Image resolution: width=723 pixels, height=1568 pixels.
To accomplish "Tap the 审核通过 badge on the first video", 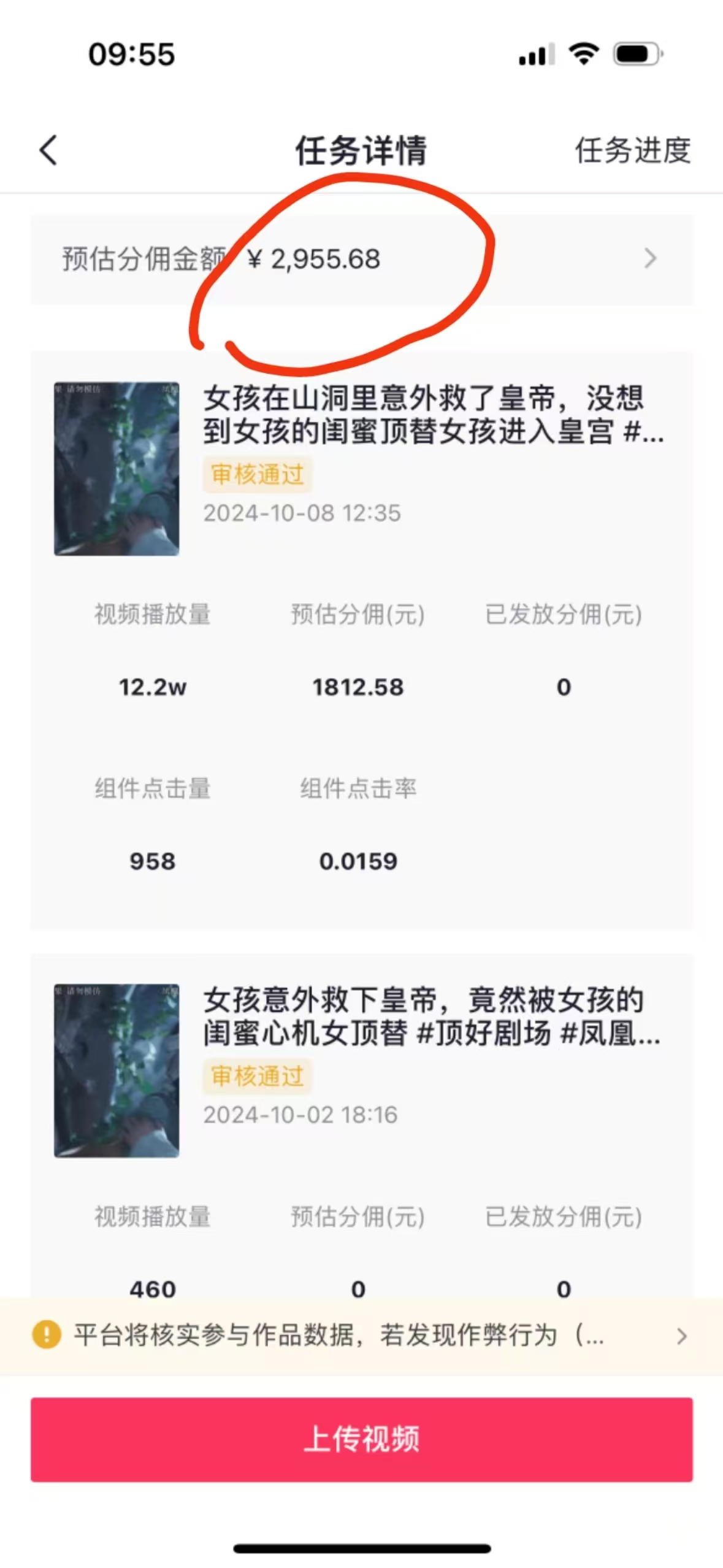I will tap(255, 474).
